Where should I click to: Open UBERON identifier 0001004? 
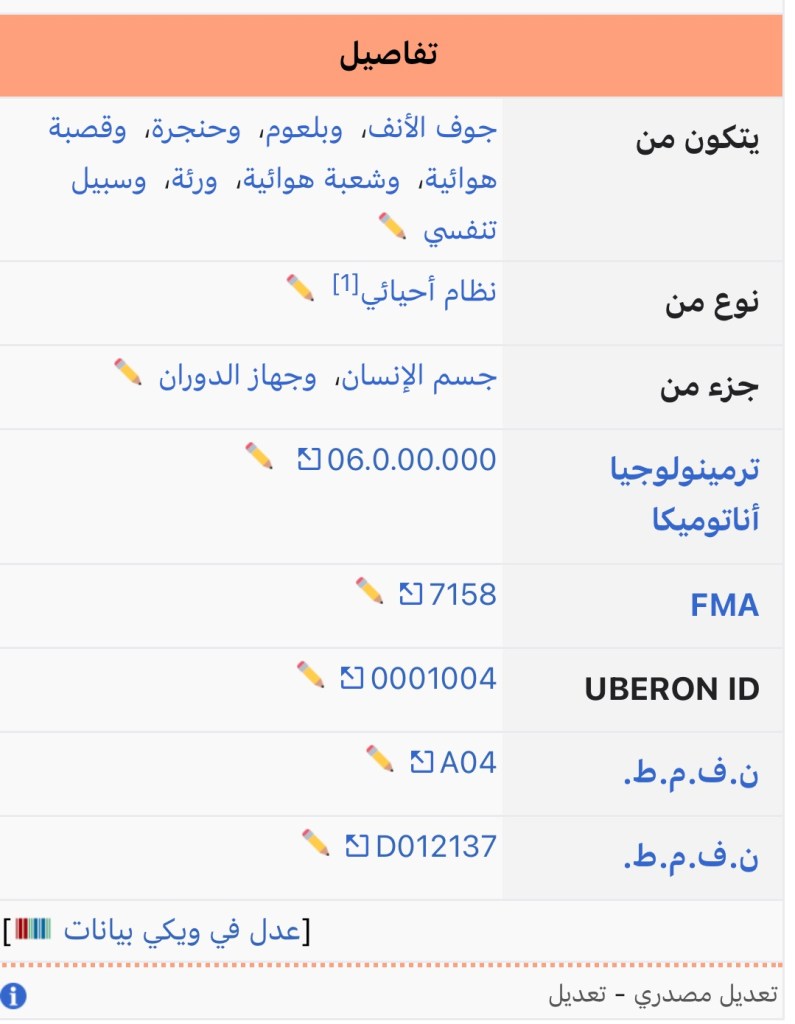432,679
